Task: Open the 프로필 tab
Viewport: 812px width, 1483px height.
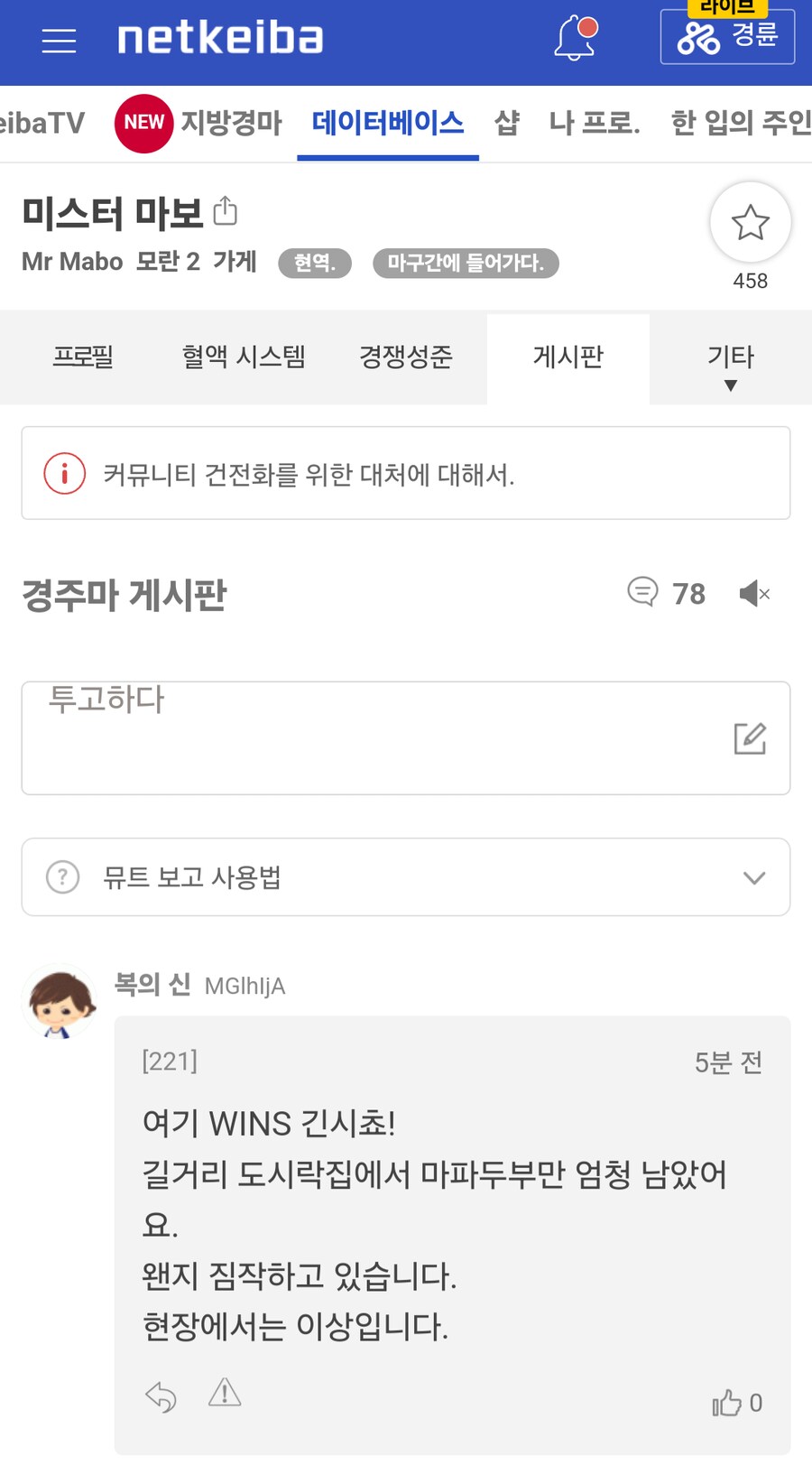Action: (x=83, y=357)
